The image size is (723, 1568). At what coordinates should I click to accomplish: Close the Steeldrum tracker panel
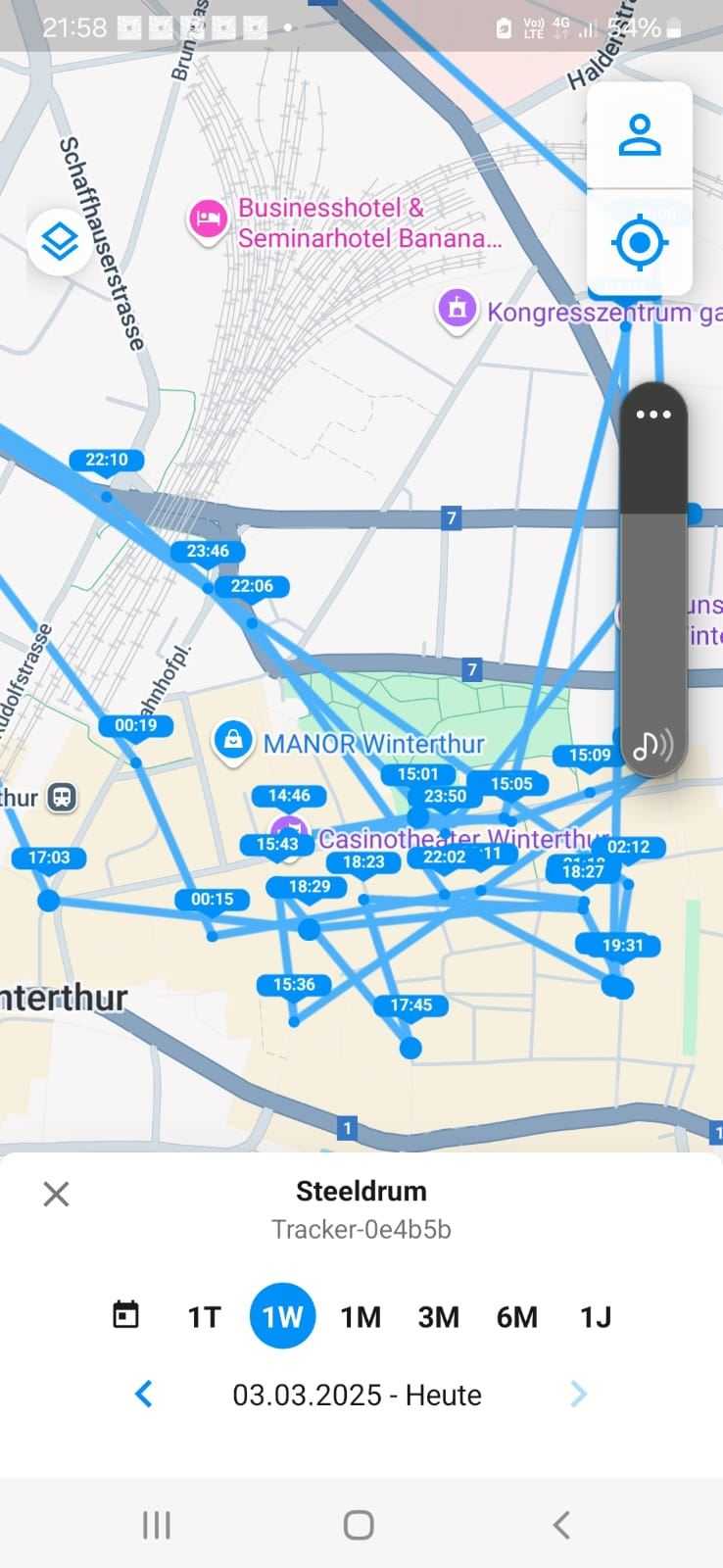pos(57,1194)
